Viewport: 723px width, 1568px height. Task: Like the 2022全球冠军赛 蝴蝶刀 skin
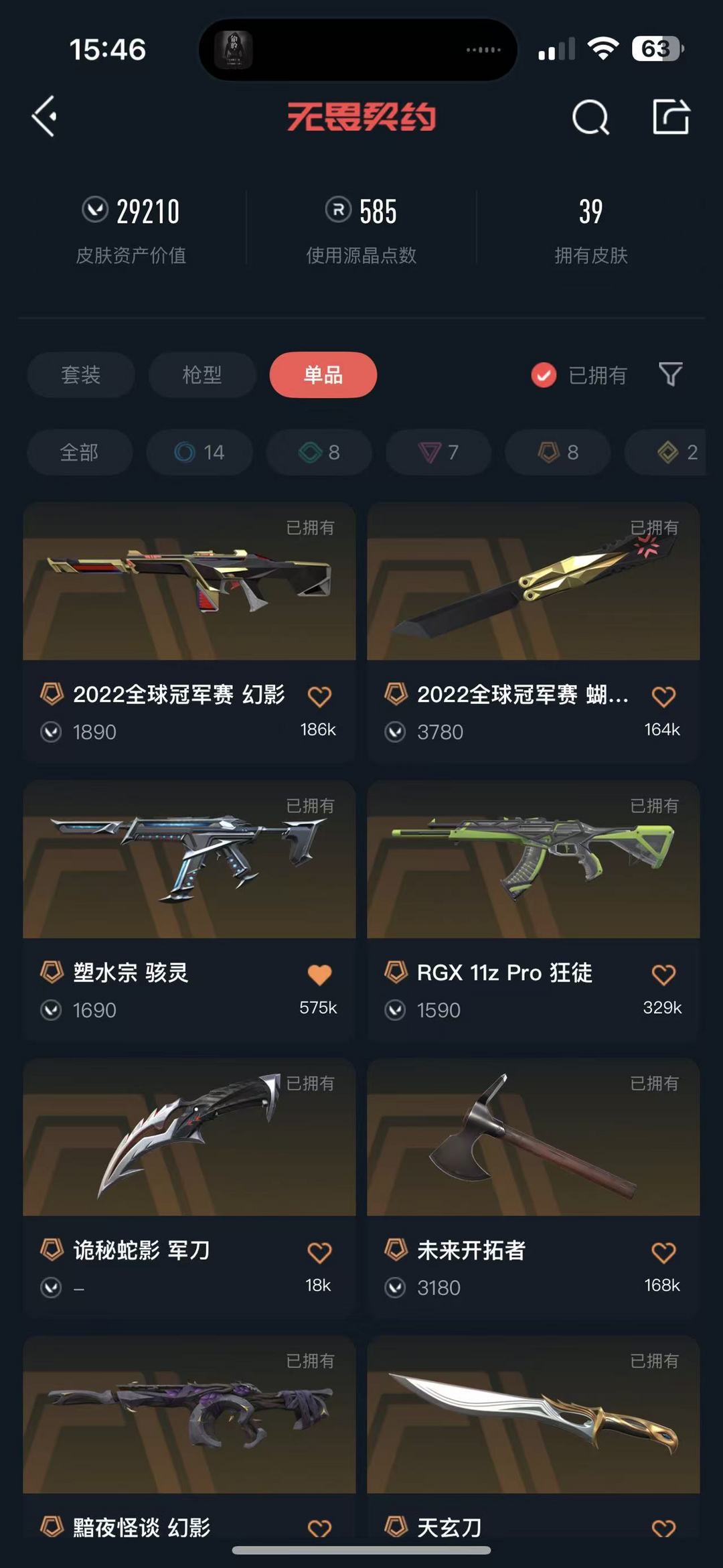(x=663, y=697)
